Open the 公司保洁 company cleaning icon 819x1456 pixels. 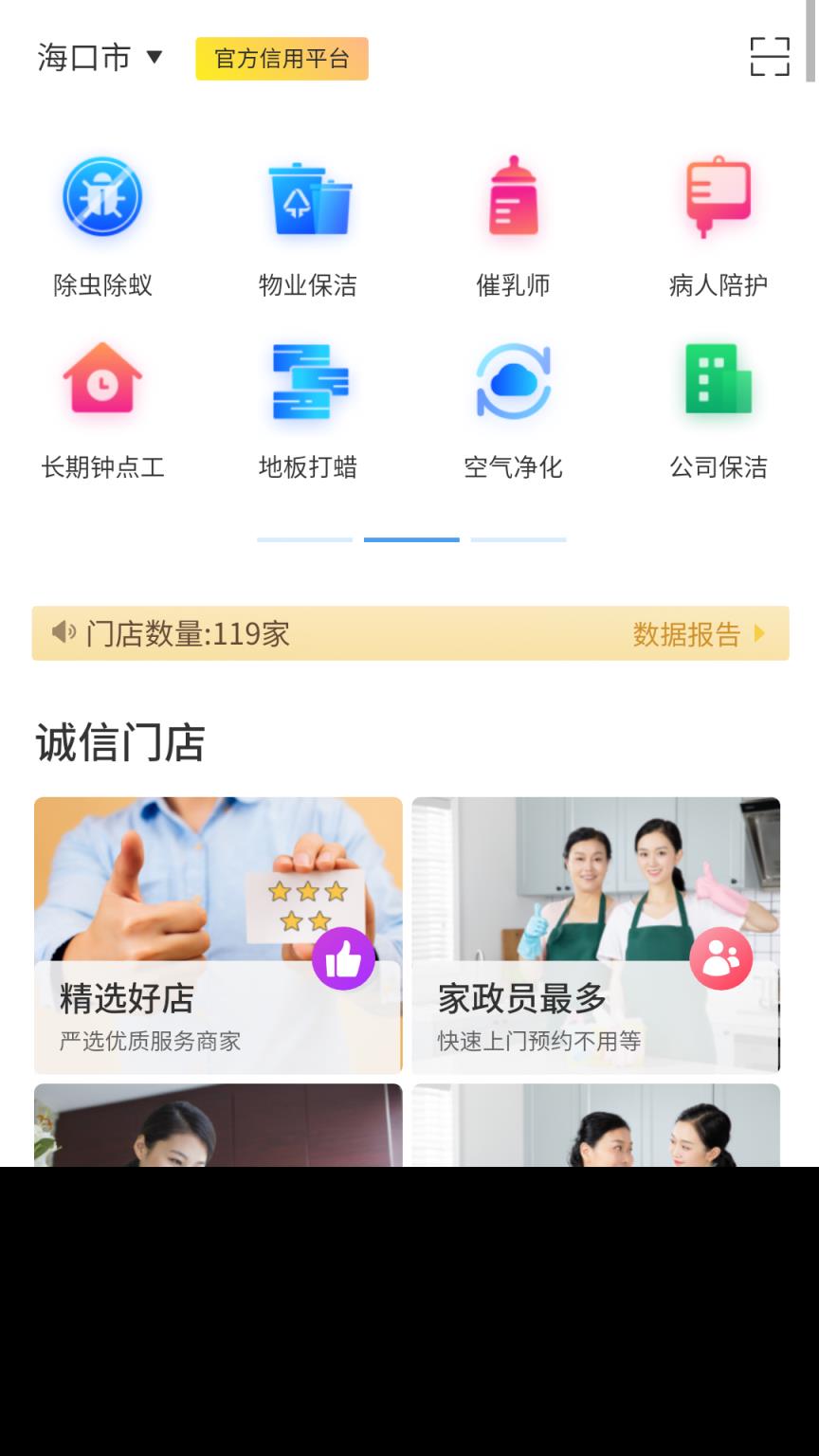pyautogui.click(x=718, y=379)
